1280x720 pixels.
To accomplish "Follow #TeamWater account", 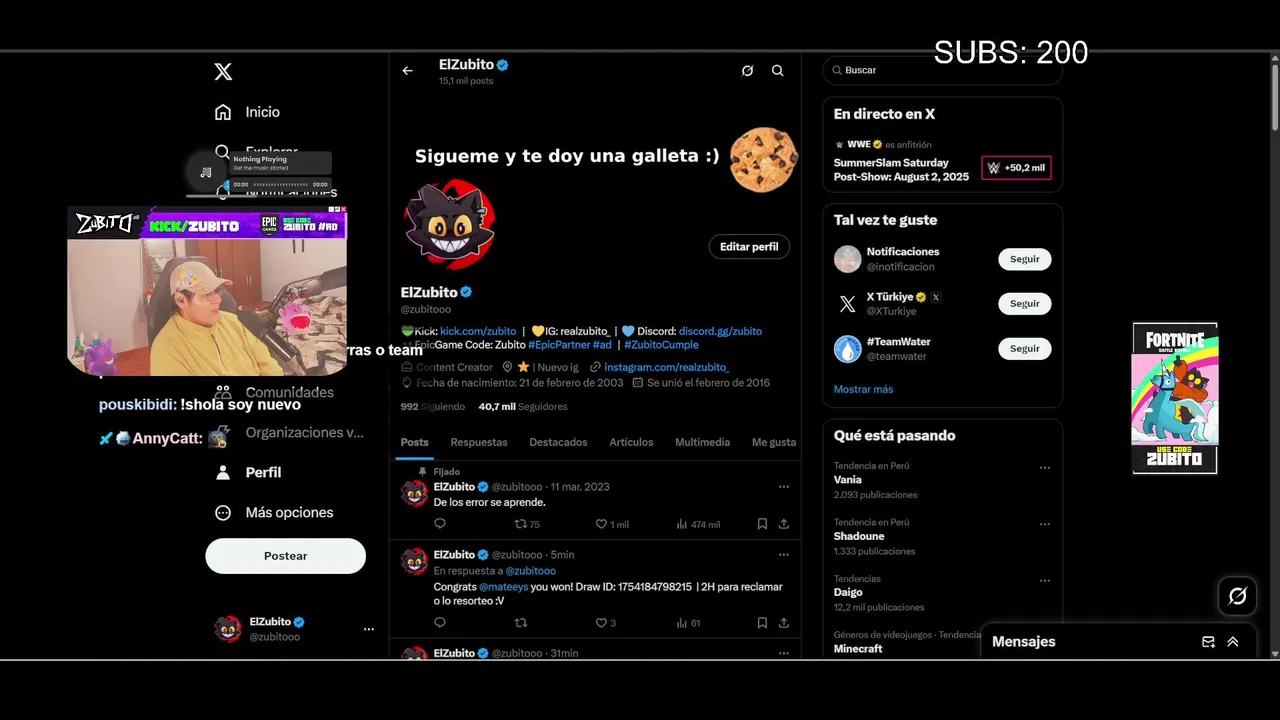I will (x=1024, y=349).
